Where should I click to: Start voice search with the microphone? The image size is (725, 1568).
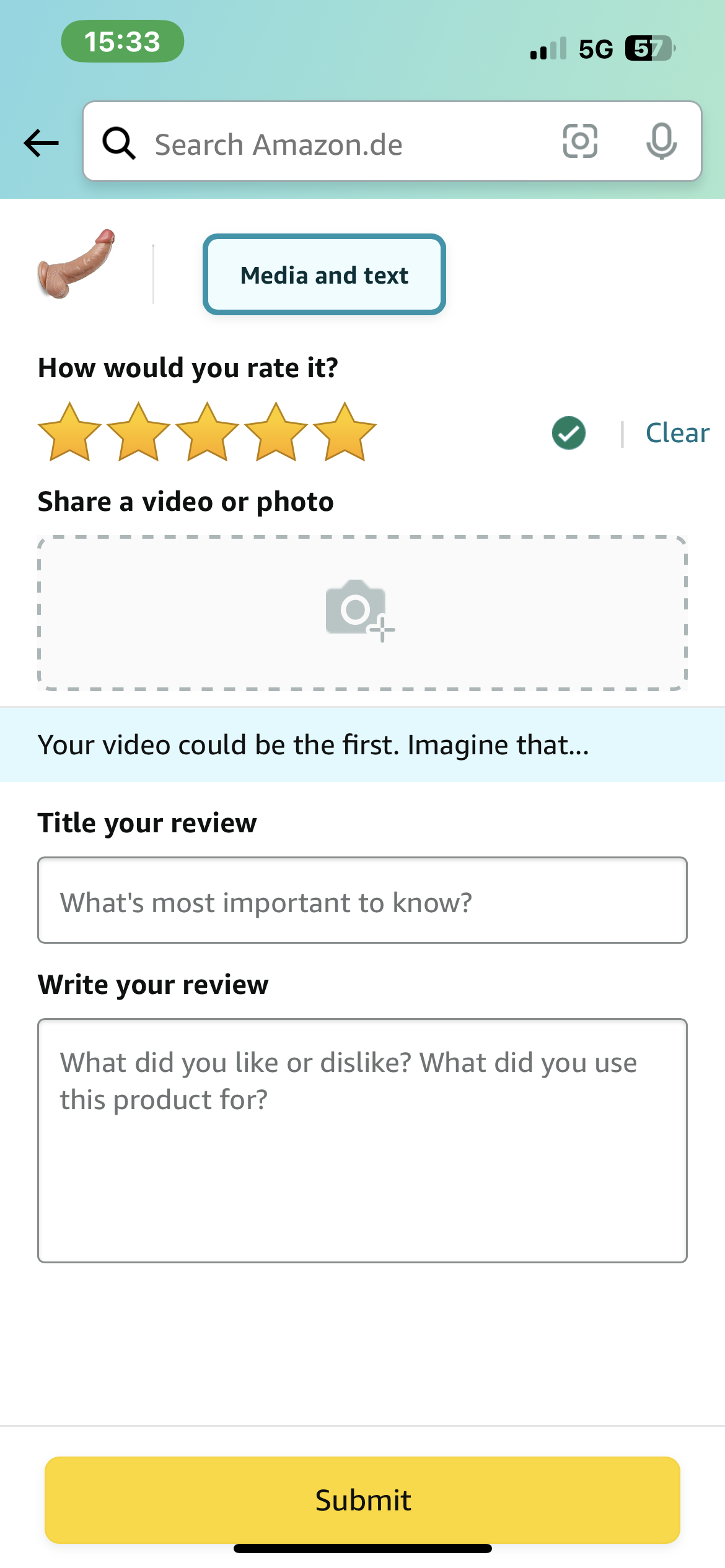(661, 141)
